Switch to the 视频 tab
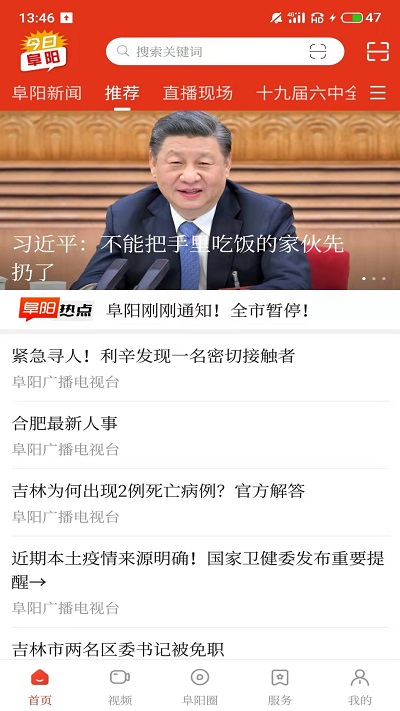The width and height of the screenshot is (400, 711). pos(120,687)
